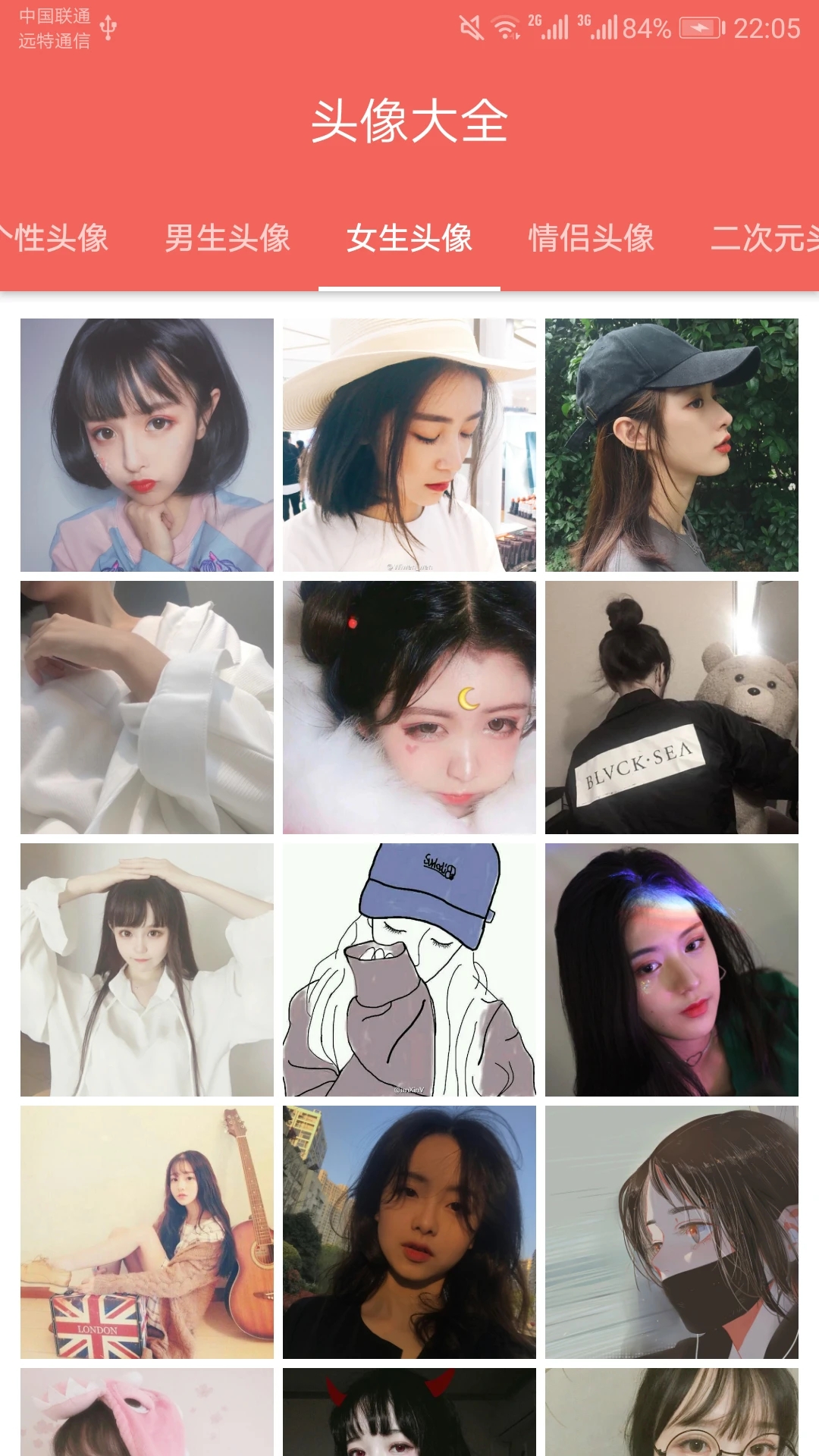Open the avatar of girl against blue sky
This screenshot has height=1456, width=819.
point(409,1232)
